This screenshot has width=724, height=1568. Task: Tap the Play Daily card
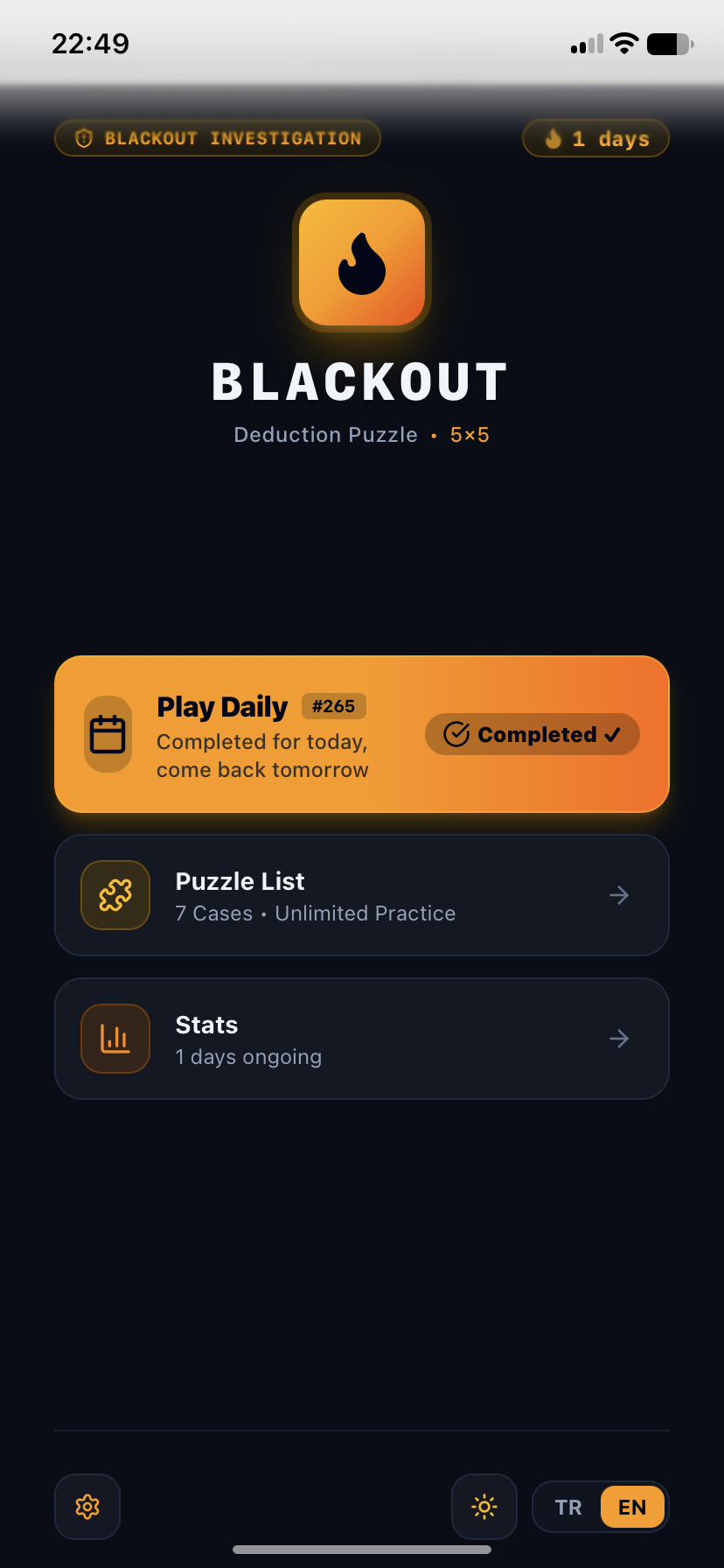(362, 734)
